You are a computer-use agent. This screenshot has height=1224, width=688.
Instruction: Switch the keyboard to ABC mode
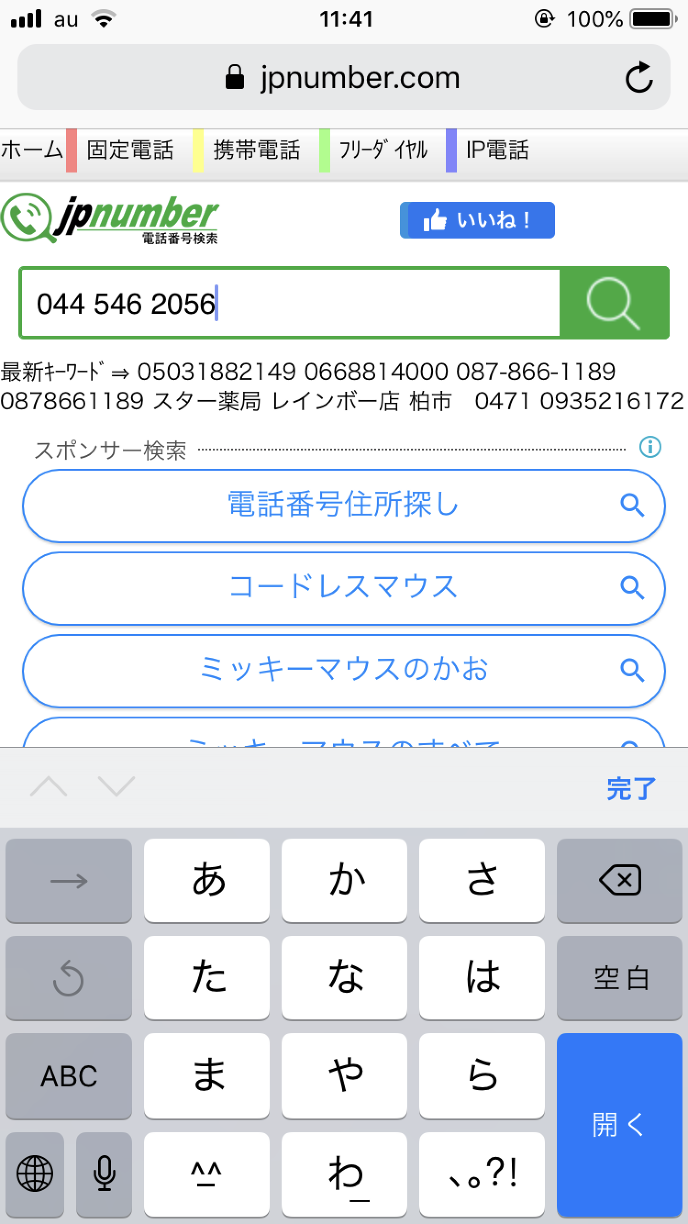point(69,1076)
